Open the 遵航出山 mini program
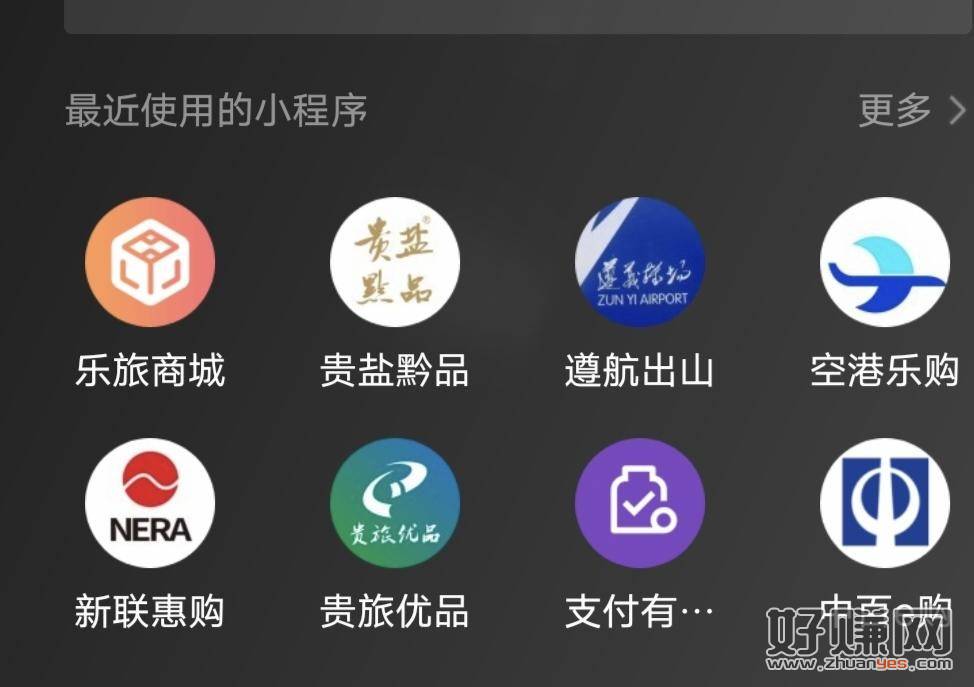974x687 pixels. pyautogui.click(x=640, y=262)
